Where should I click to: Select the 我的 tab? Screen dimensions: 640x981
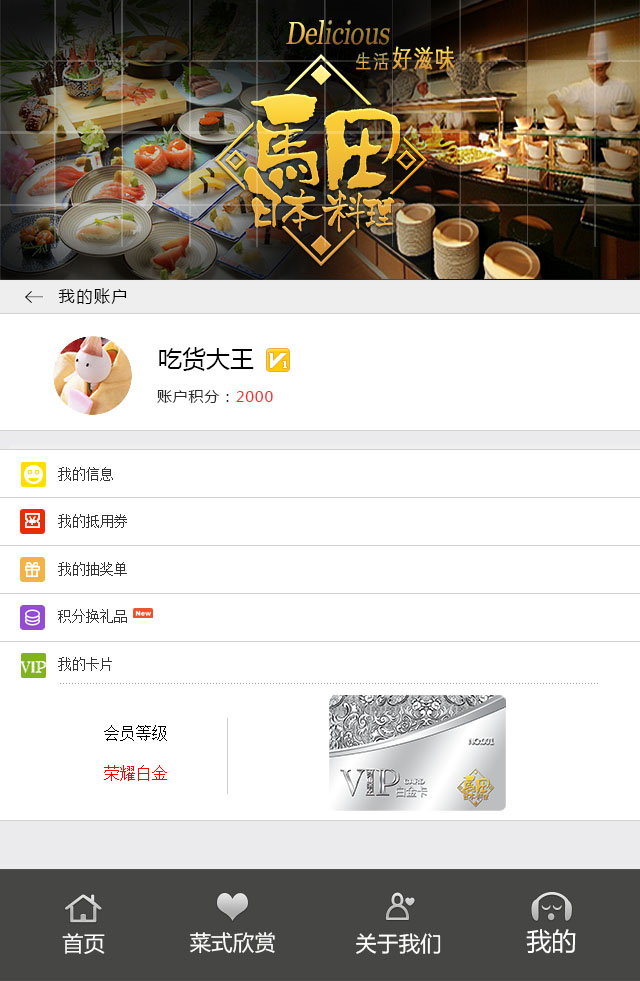(x=551, y=924)
